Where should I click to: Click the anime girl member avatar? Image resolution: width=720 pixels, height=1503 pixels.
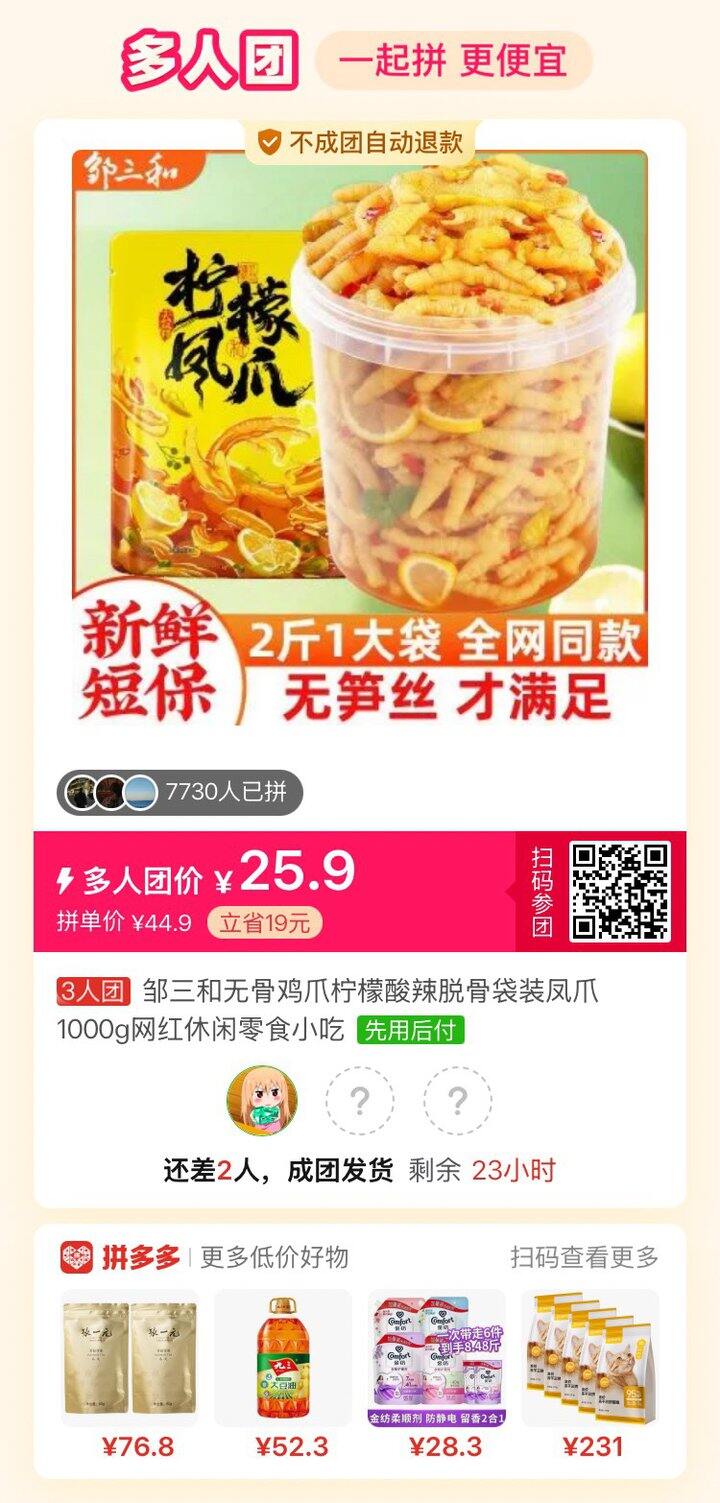265,1100
